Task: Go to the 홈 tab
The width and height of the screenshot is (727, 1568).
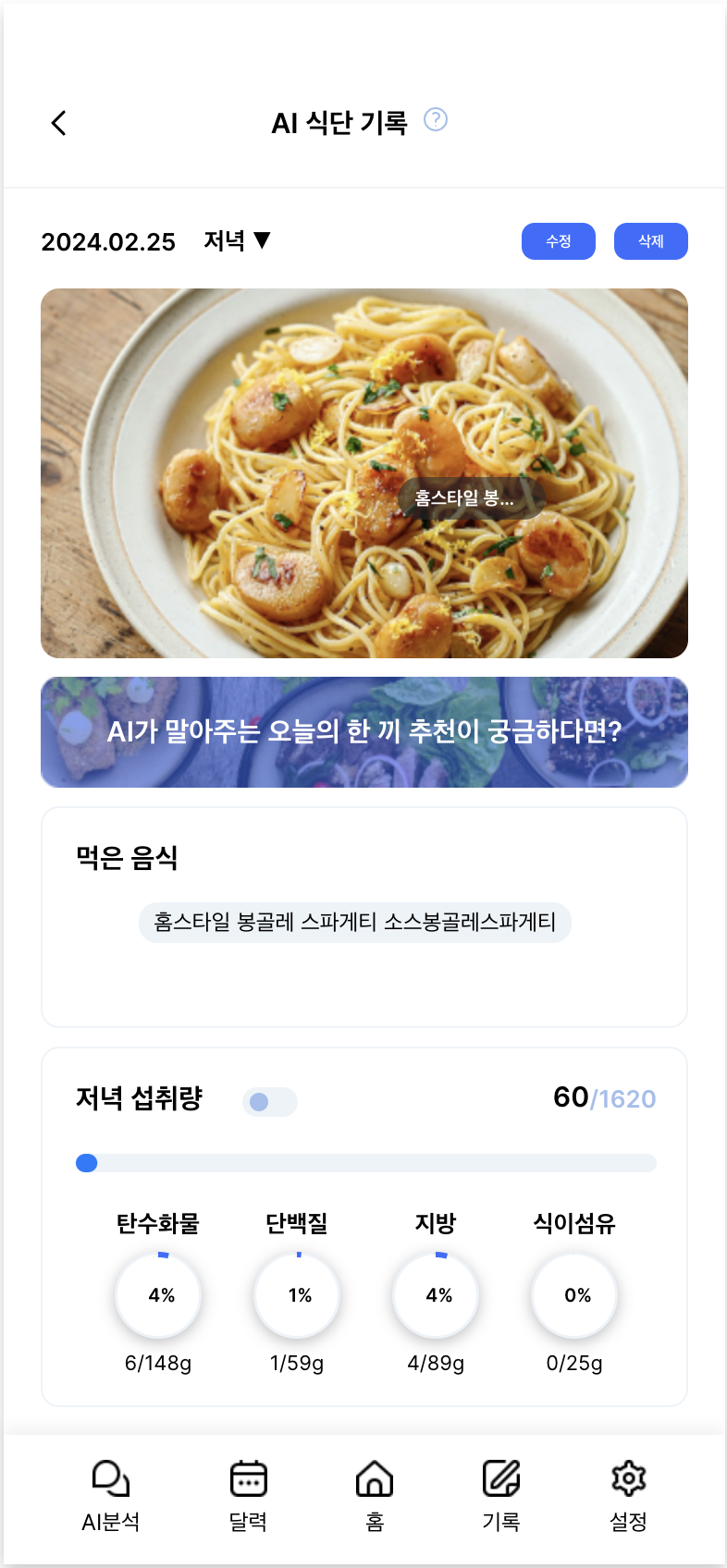Action: click(x=375, y=1495)
